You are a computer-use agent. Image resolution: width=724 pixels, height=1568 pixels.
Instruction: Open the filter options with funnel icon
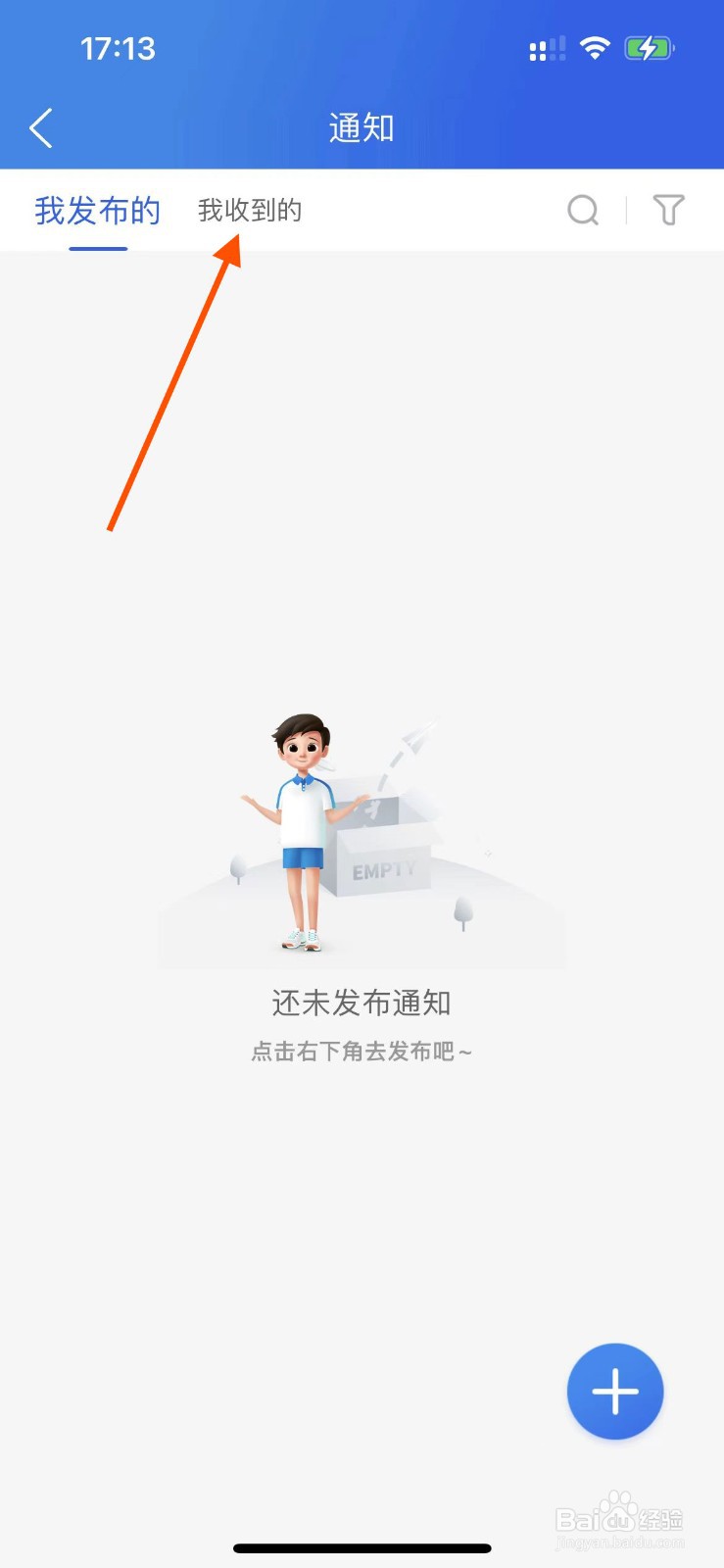[x=668, y=210]
